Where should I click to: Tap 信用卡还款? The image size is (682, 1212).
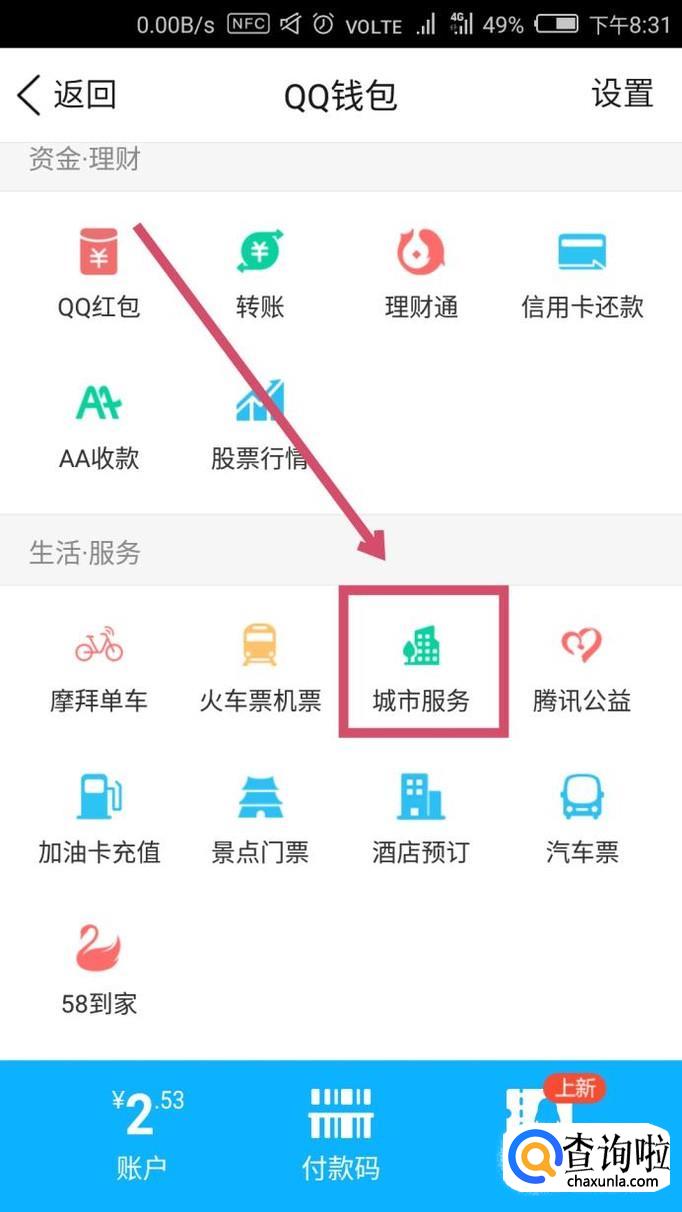(x=582, y=272)
